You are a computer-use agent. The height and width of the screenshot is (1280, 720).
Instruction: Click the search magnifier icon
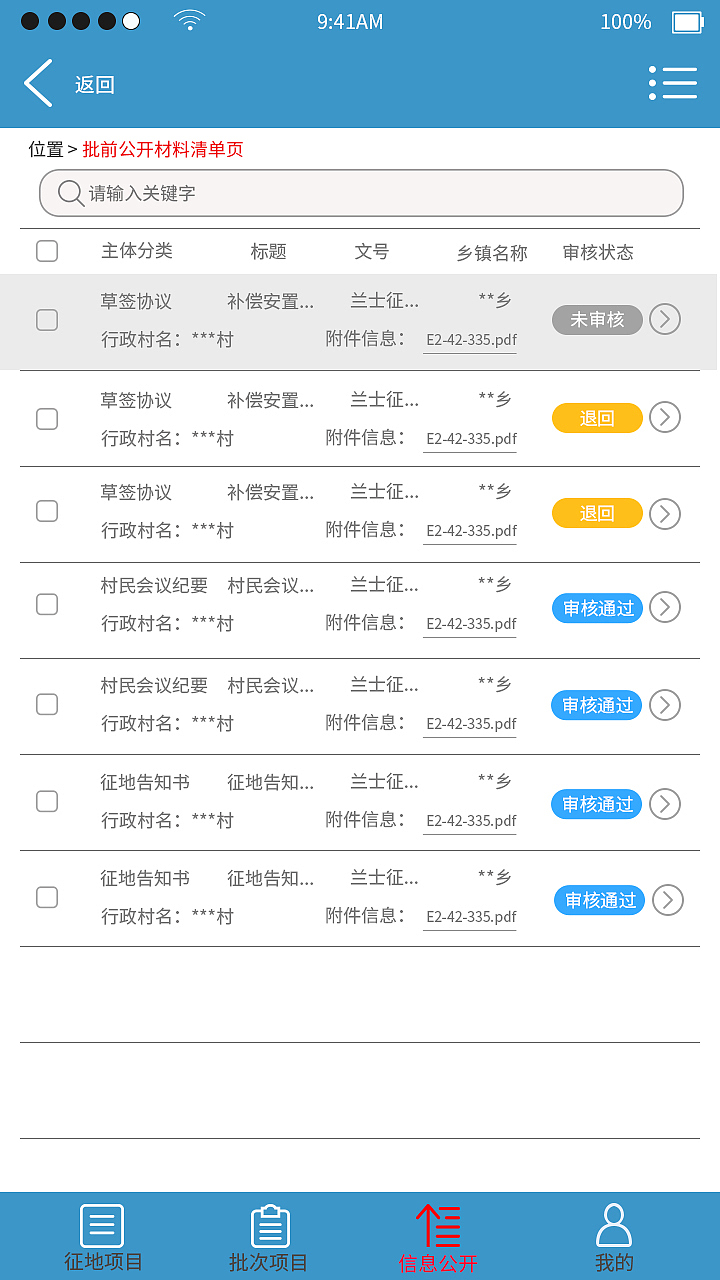[x=68, y=192]
